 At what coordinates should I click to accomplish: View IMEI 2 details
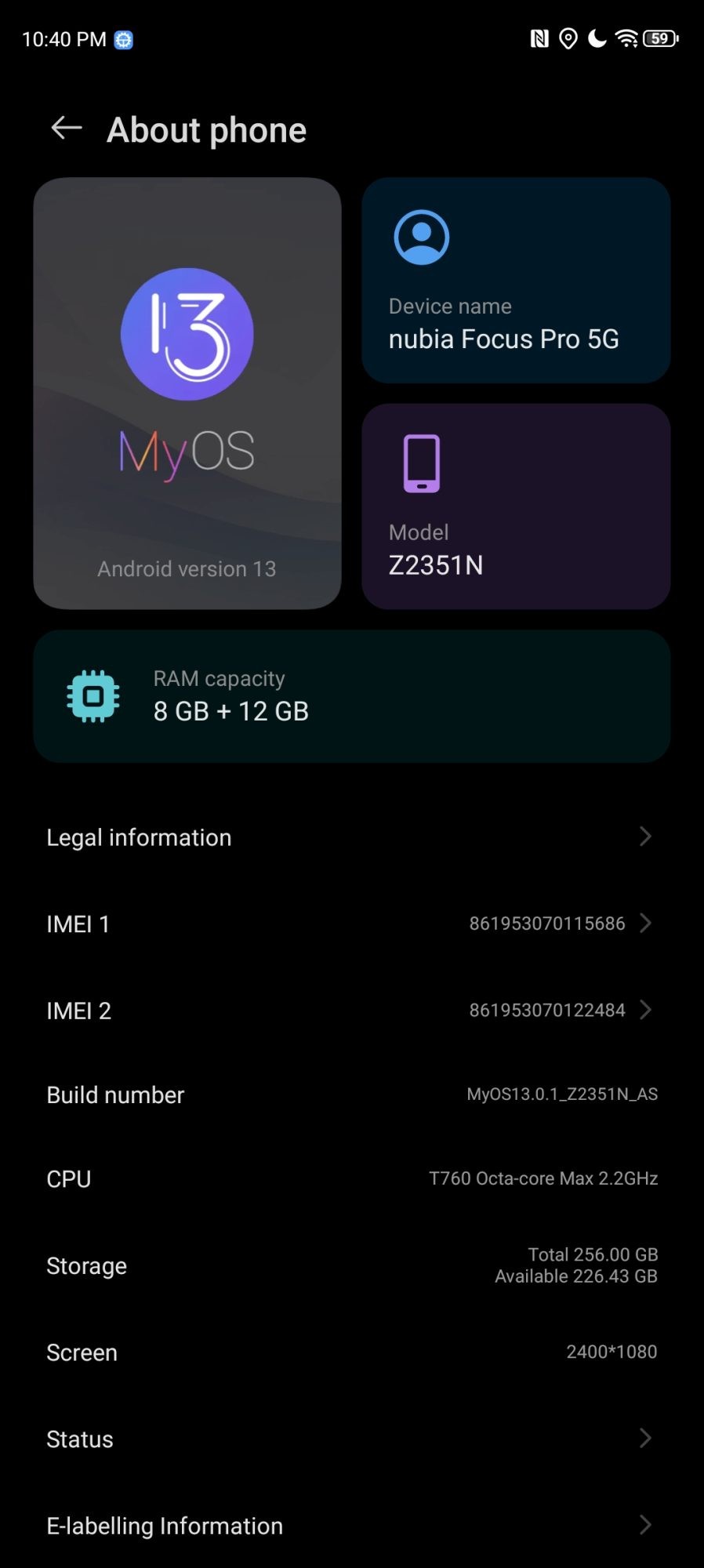pos(351,1010)
